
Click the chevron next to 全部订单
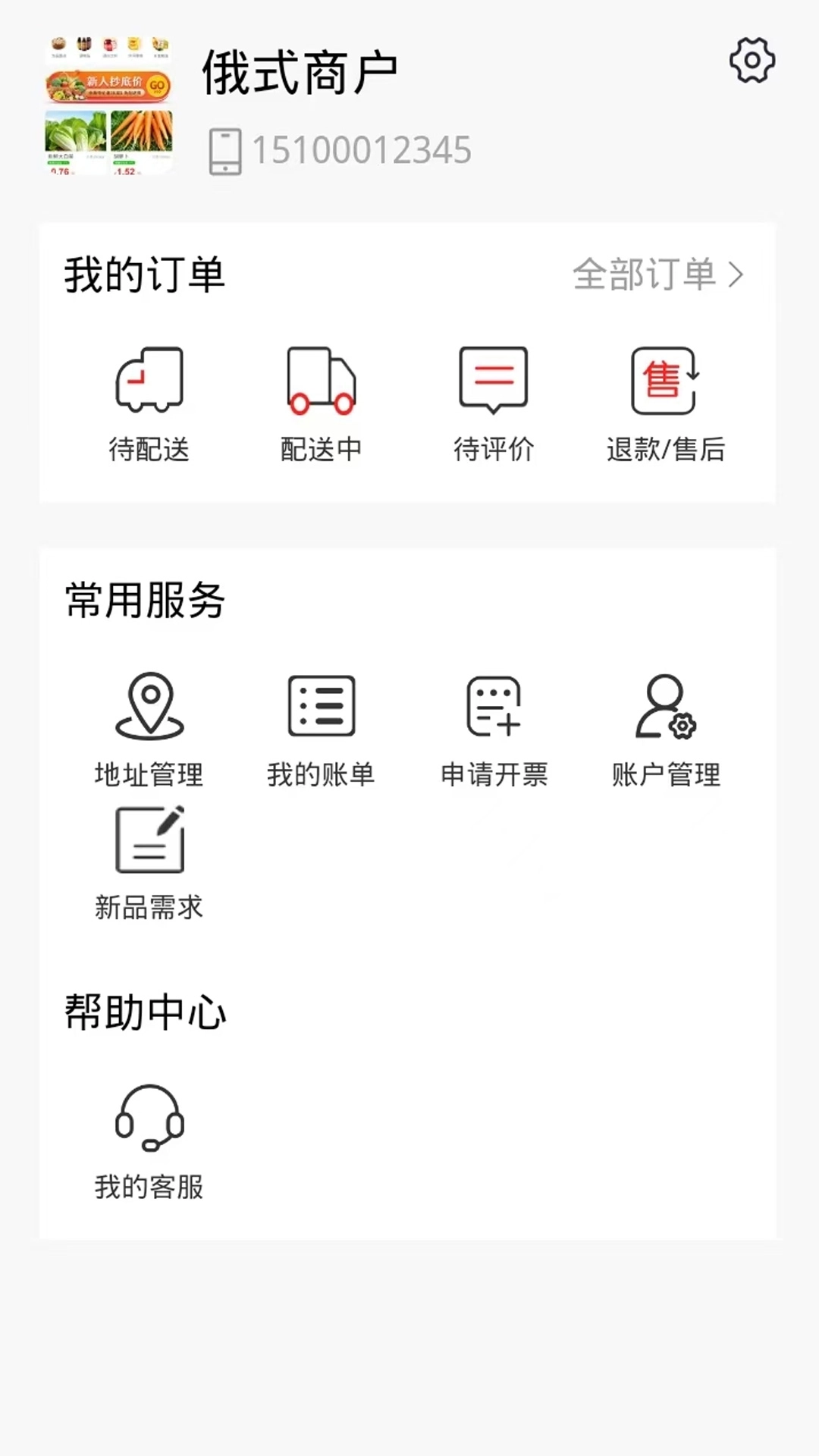pos(735,275)
